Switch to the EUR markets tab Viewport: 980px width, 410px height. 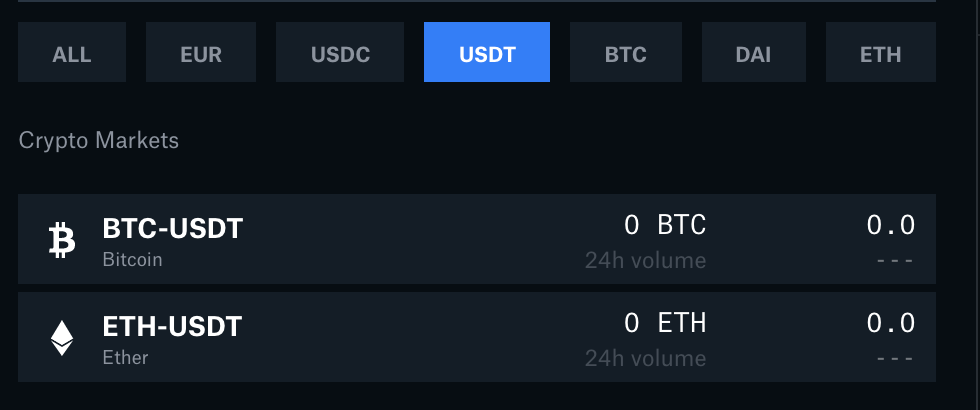point(200,53)
